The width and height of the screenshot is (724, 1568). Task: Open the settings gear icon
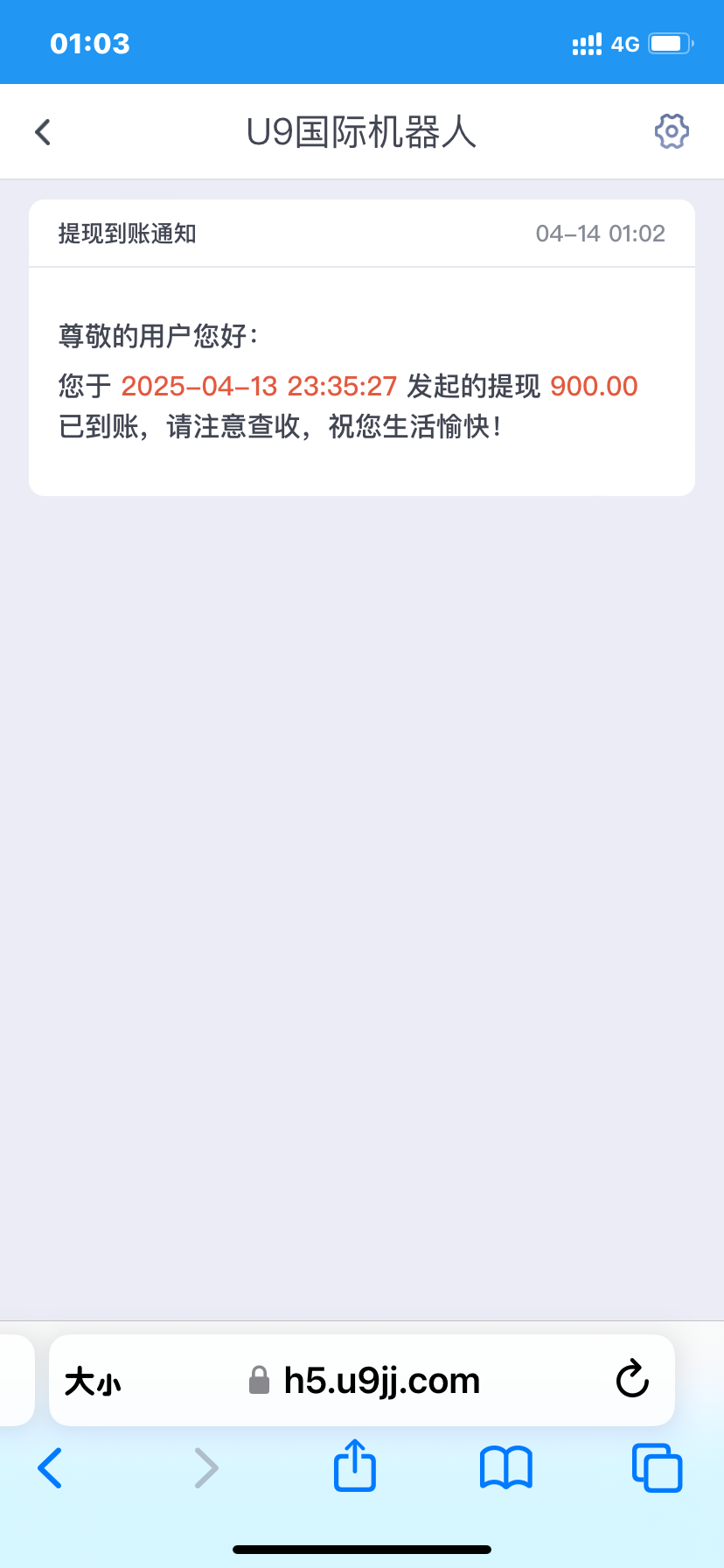(671, 132)
